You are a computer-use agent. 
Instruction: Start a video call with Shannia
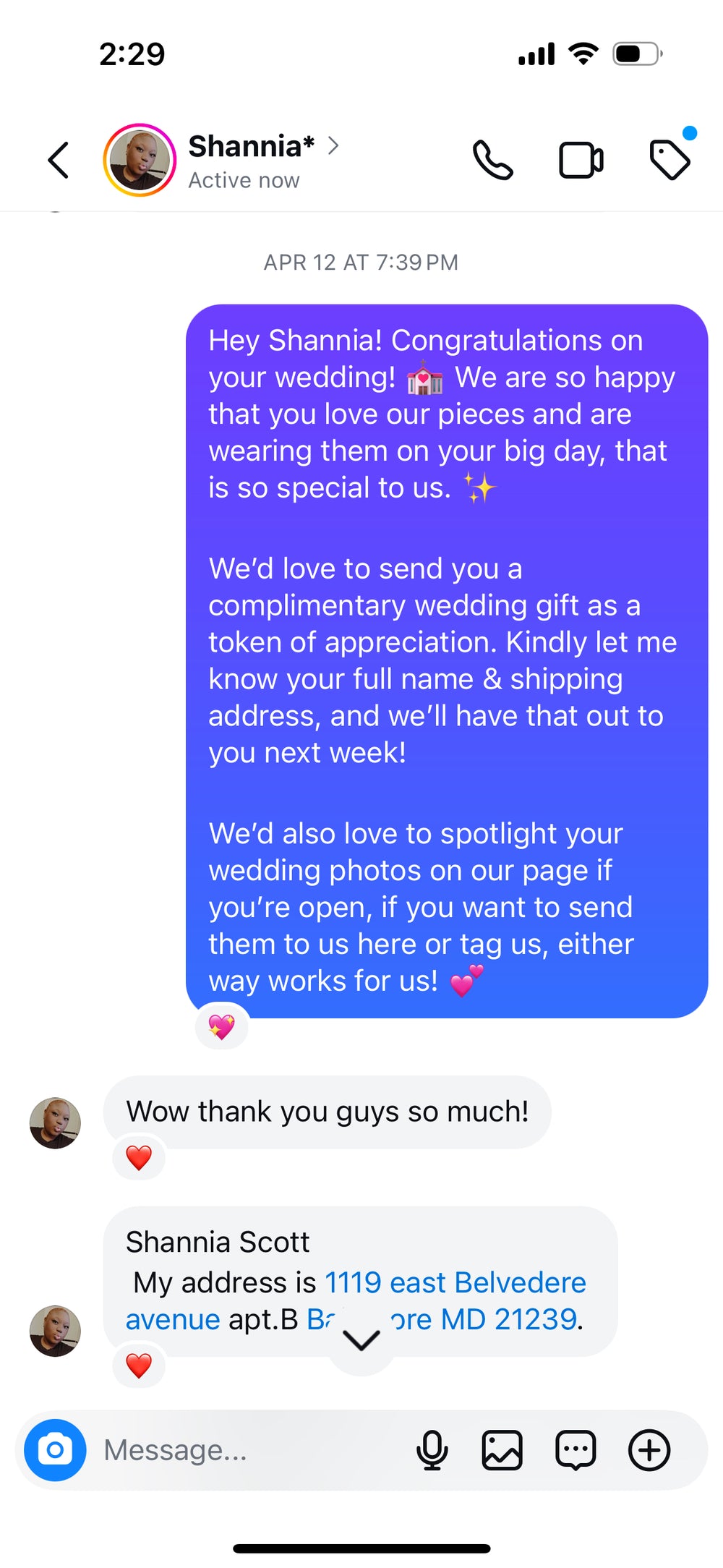point(581,160)
